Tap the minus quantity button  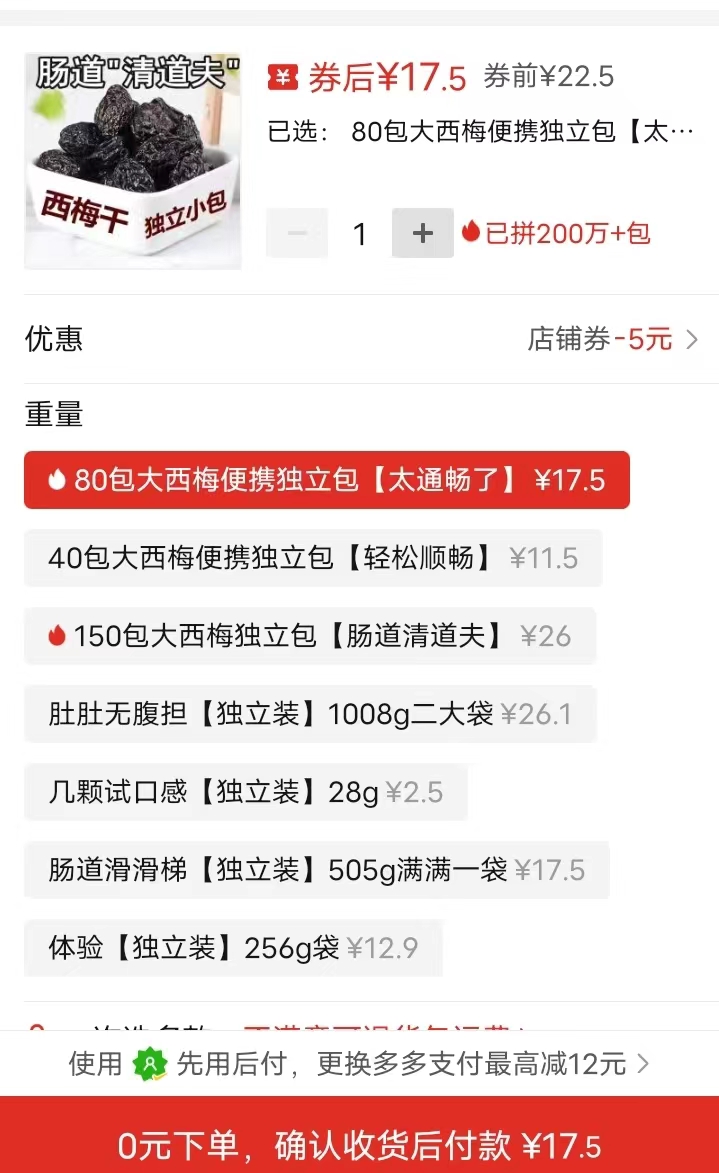[x=297, y=233]
